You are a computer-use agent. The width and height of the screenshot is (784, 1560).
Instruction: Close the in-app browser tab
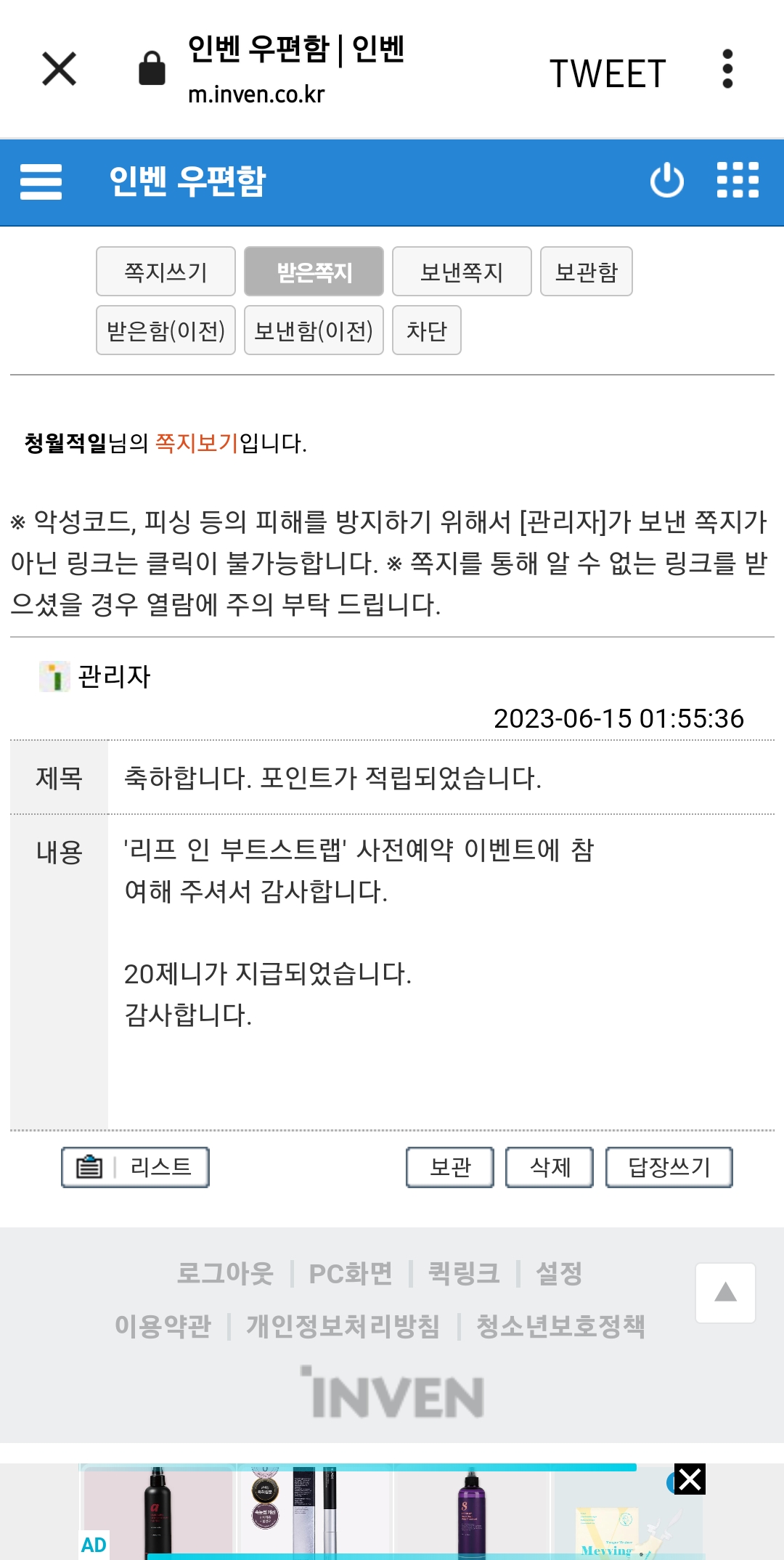point(60,70)
